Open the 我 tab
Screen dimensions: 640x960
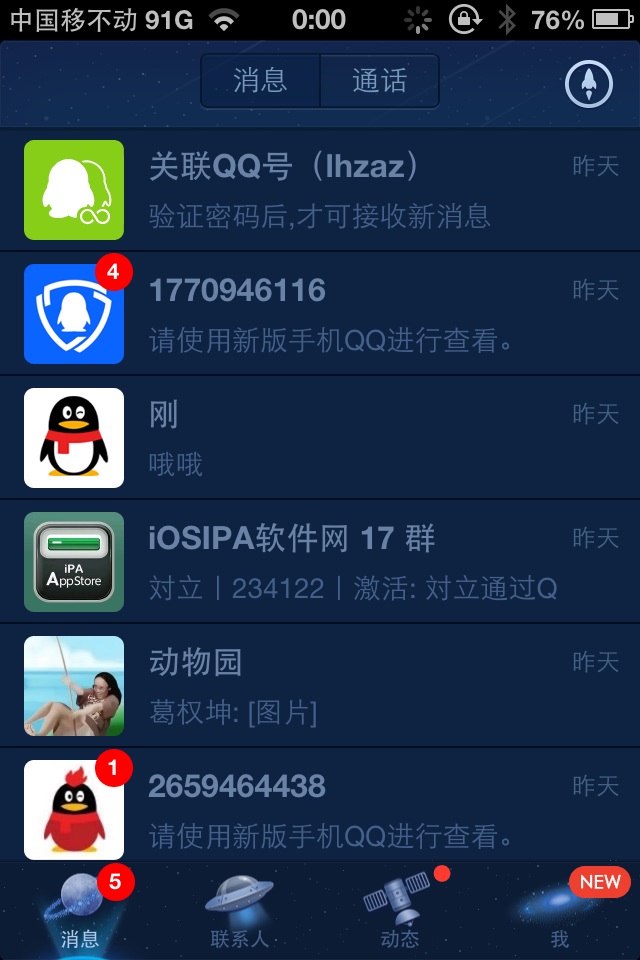(x=560, y=912)
